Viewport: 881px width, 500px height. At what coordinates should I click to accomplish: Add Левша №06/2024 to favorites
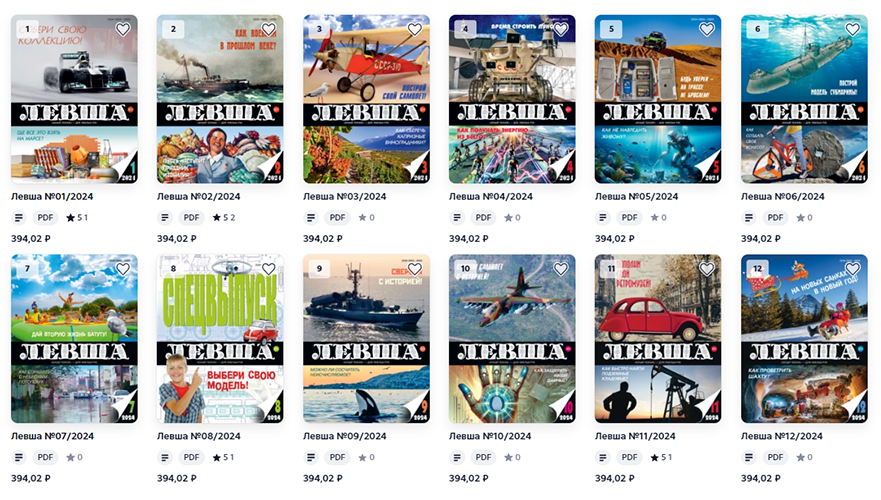tap(853, 30)
